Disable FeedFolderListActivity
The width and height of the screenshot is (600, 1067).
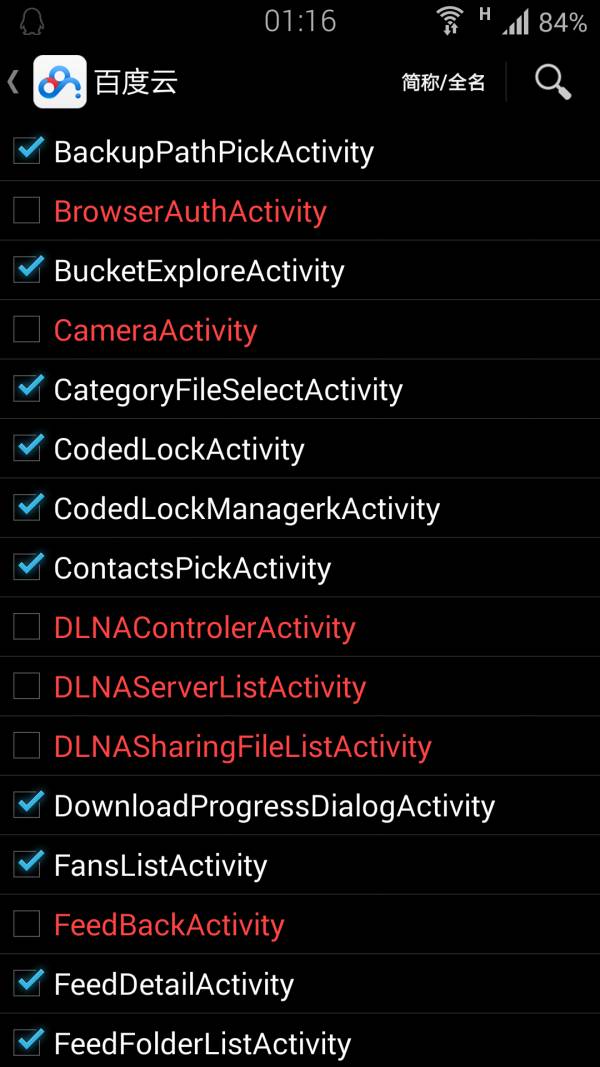click(27, 1043)
